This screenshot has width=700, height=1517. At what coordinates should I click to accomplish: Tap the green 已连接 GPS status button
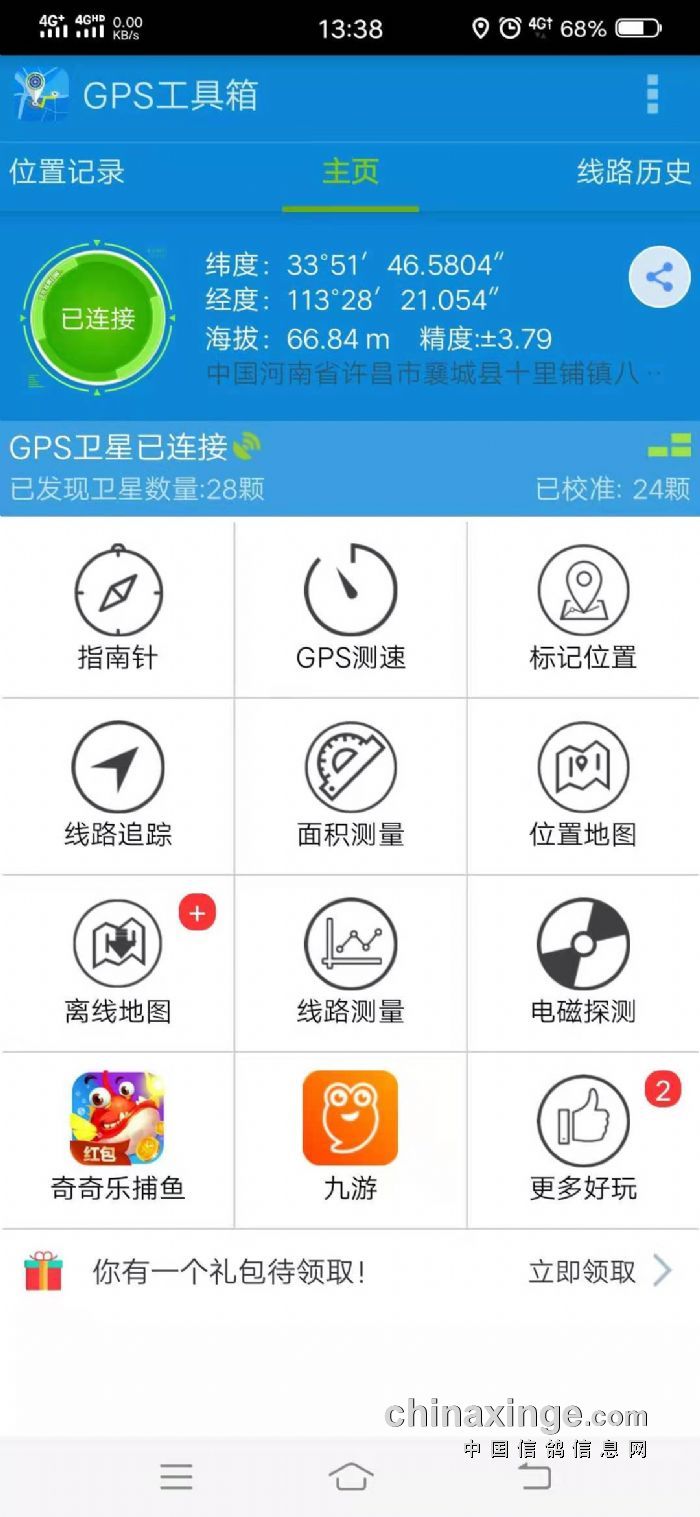coord(97,318)
